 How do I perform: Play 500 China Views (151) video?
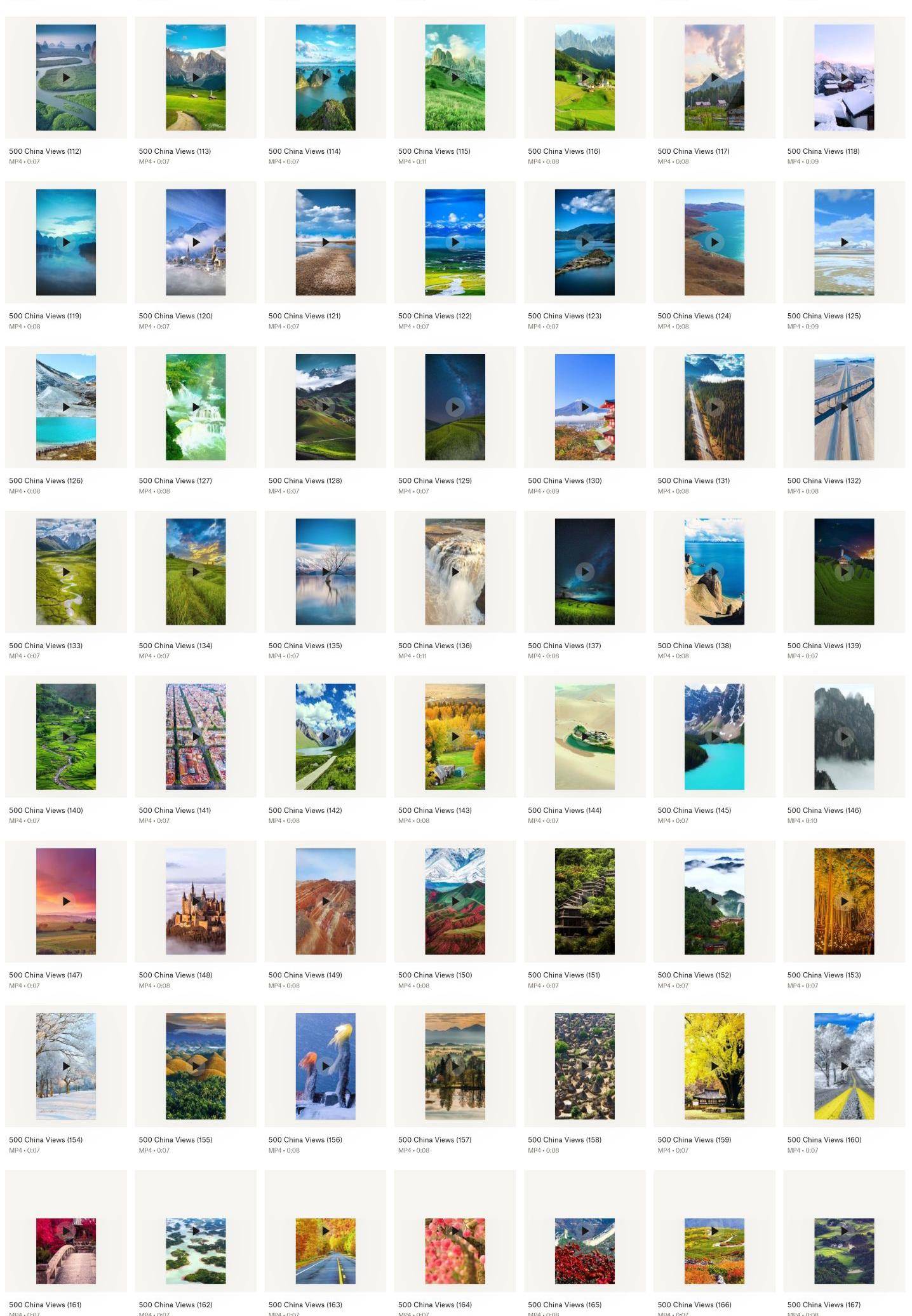(x=584, y=901)
